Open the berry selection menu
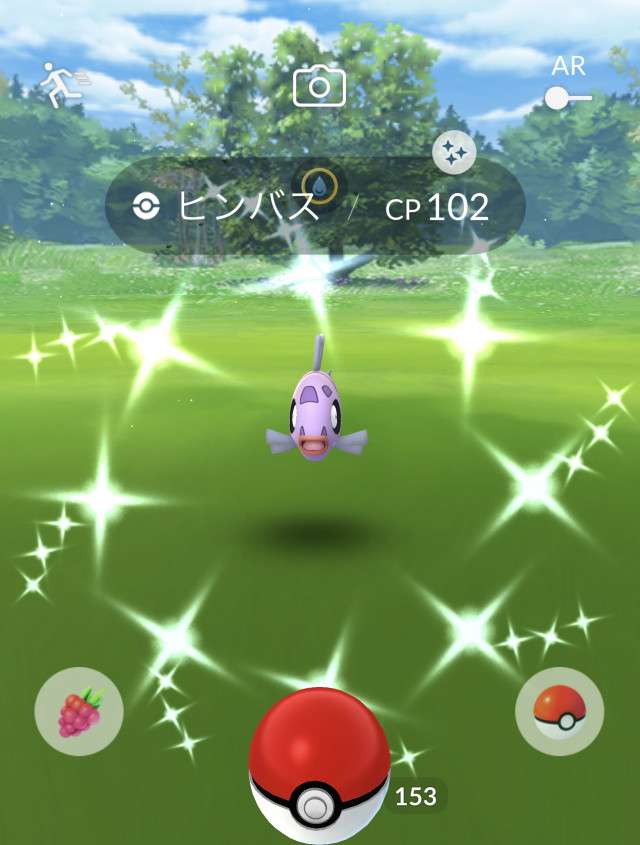The image size is (640, 845). click(79, 712)
